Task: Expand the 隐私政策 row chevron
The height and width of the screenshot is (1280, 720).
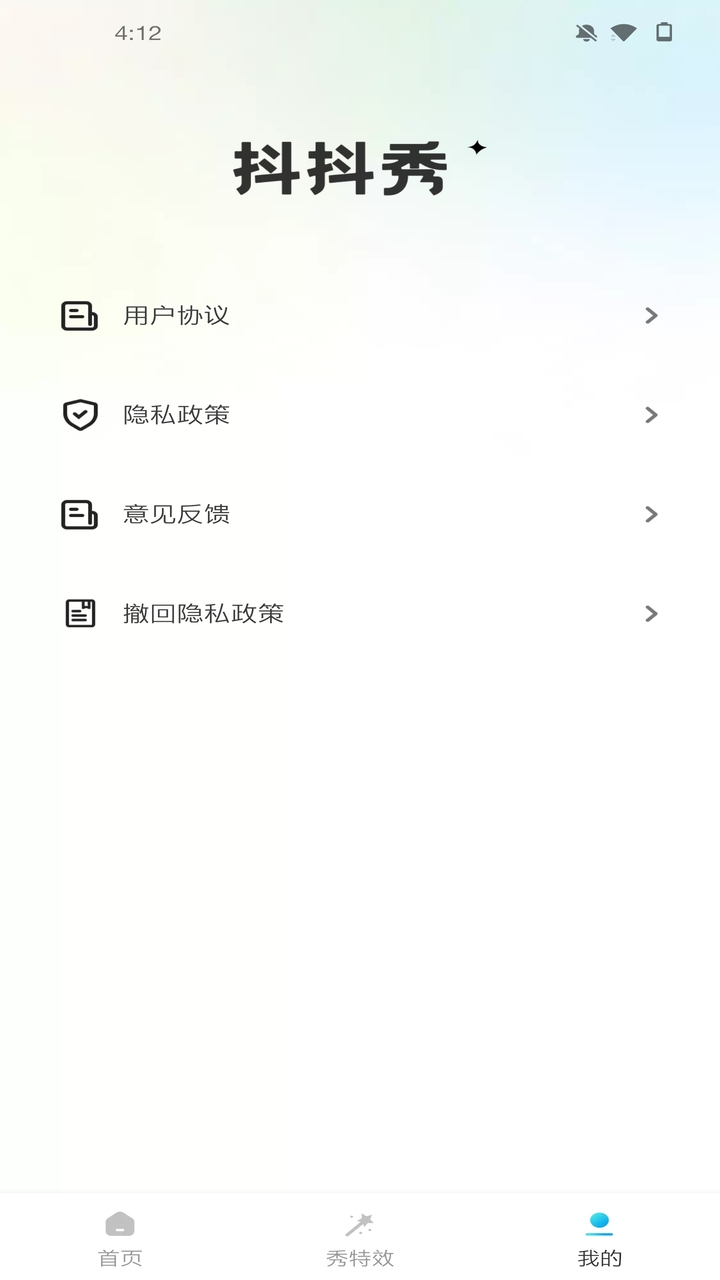Action: (651, 414)
